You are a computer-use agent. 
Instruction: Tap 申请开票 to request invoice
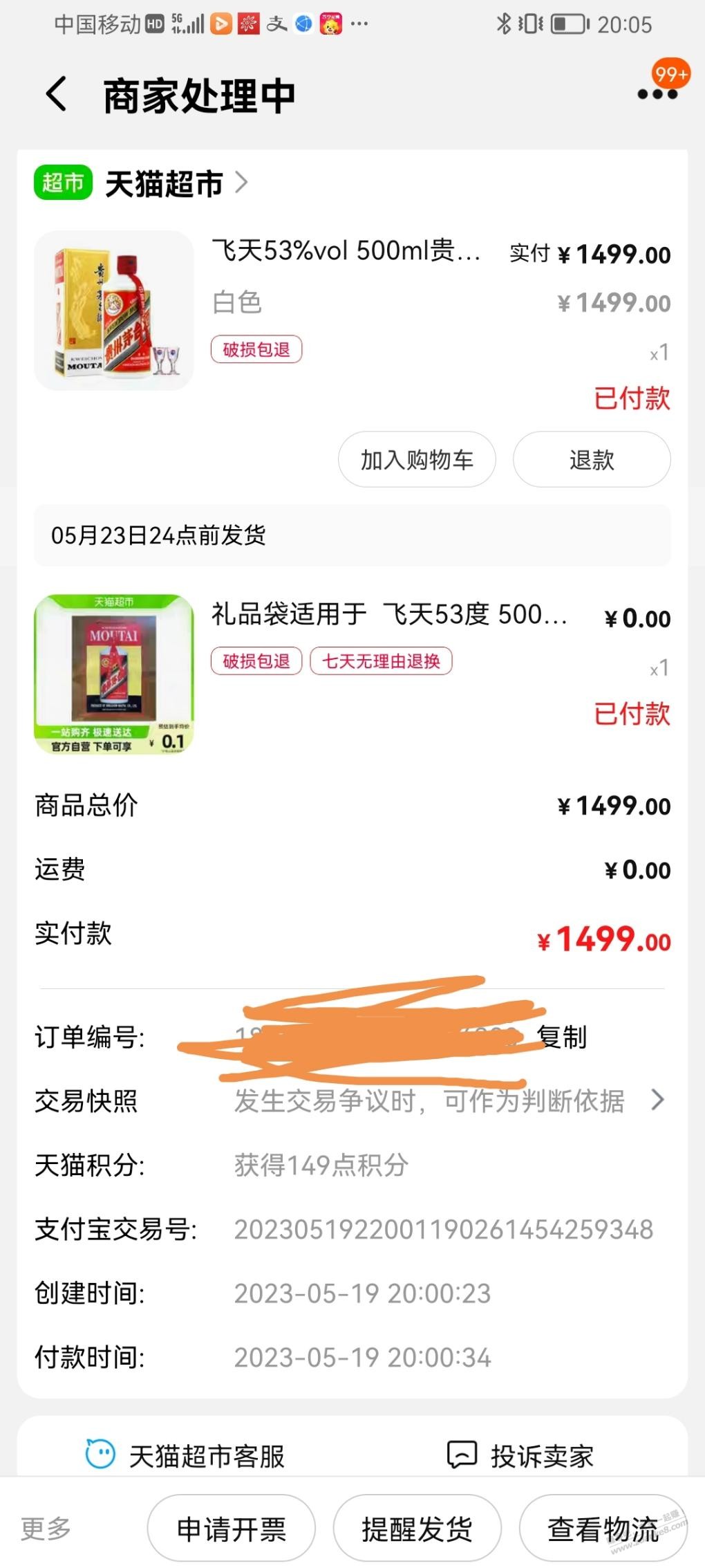click(x=232, y=1529)
